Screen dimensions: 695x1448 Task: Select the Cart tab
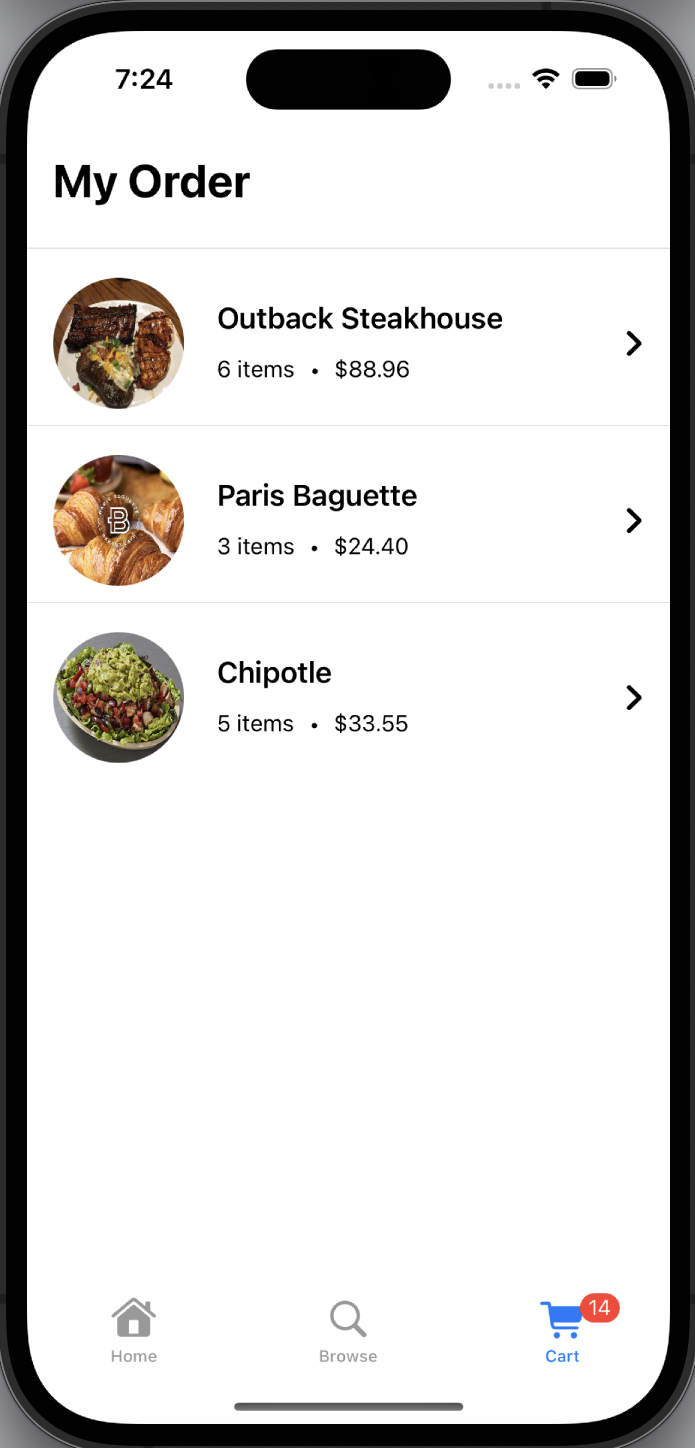(x=563, y=1331)
